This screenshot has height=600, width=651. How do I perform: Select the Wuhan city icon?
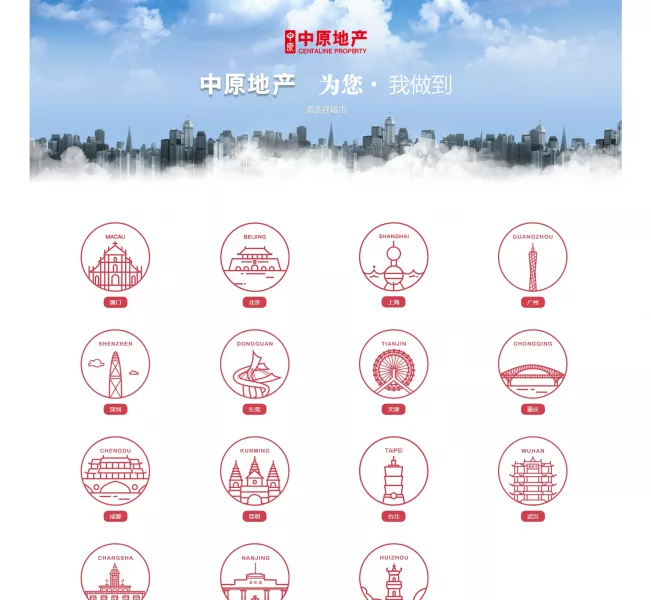(532, 472)
